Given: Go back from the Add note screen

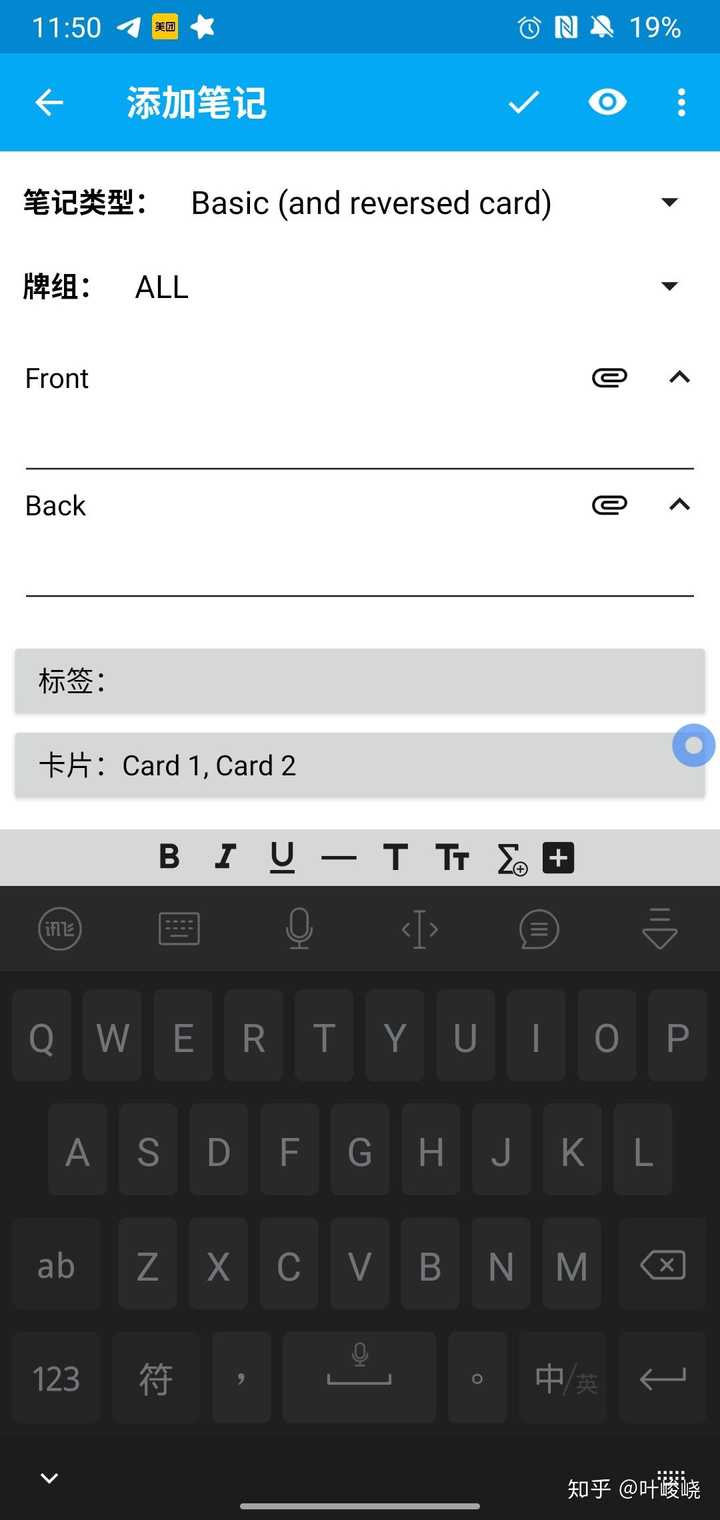Looking at the screenshot, I should [49, 103].
